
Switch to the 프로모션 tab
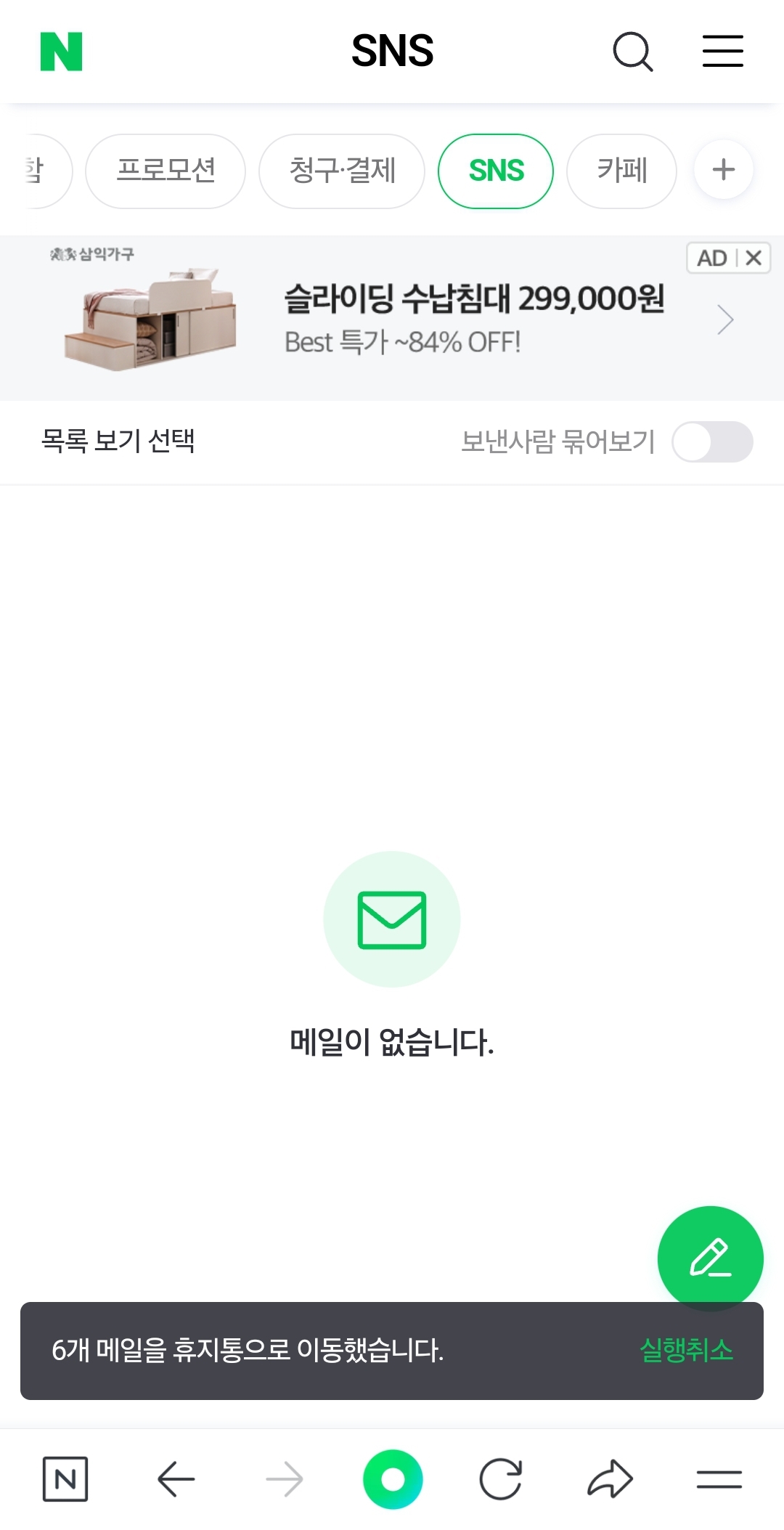tap(166, 171)
